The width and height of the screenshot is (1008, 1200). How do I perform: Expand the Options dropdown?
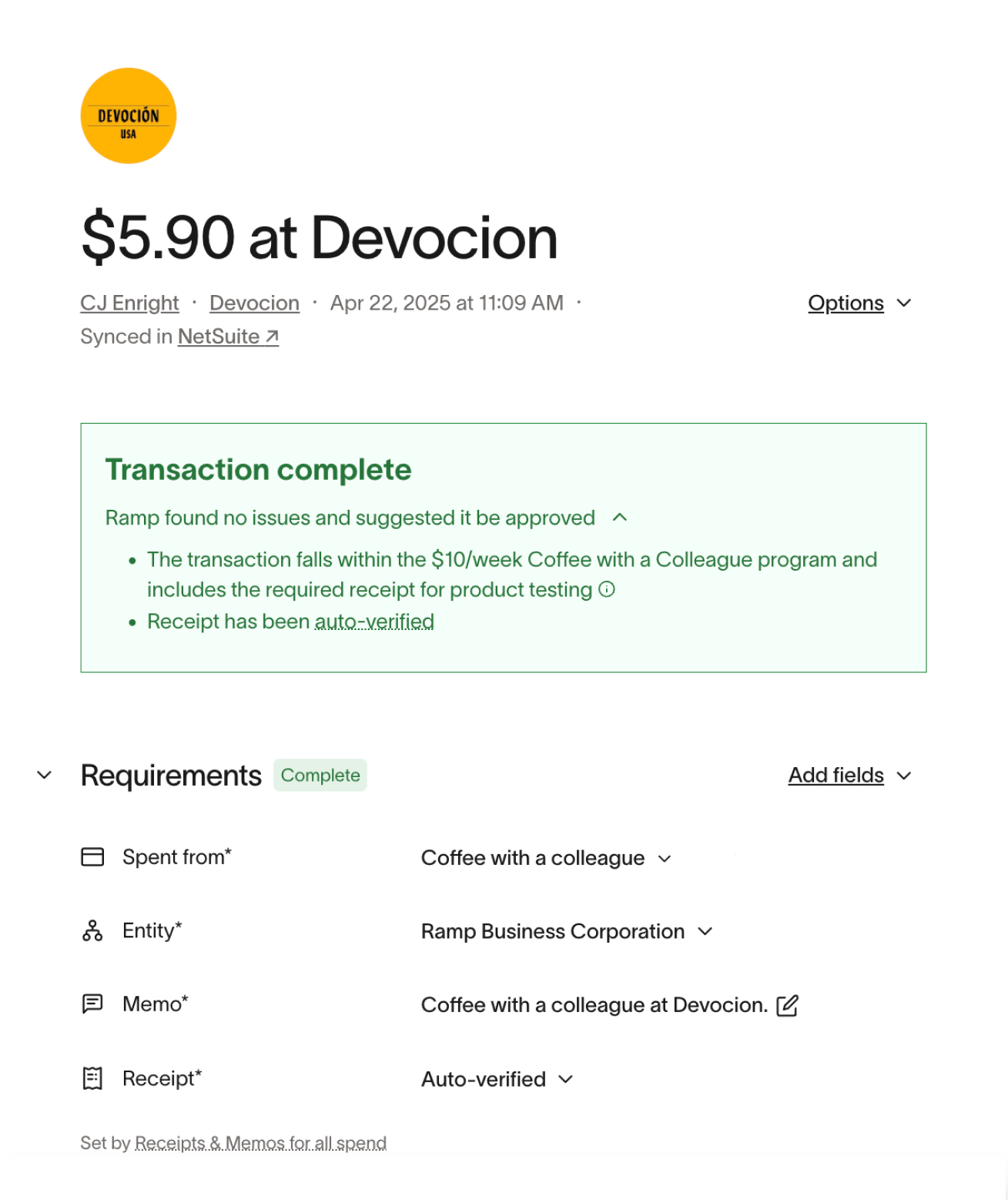[x=859, y=303]
